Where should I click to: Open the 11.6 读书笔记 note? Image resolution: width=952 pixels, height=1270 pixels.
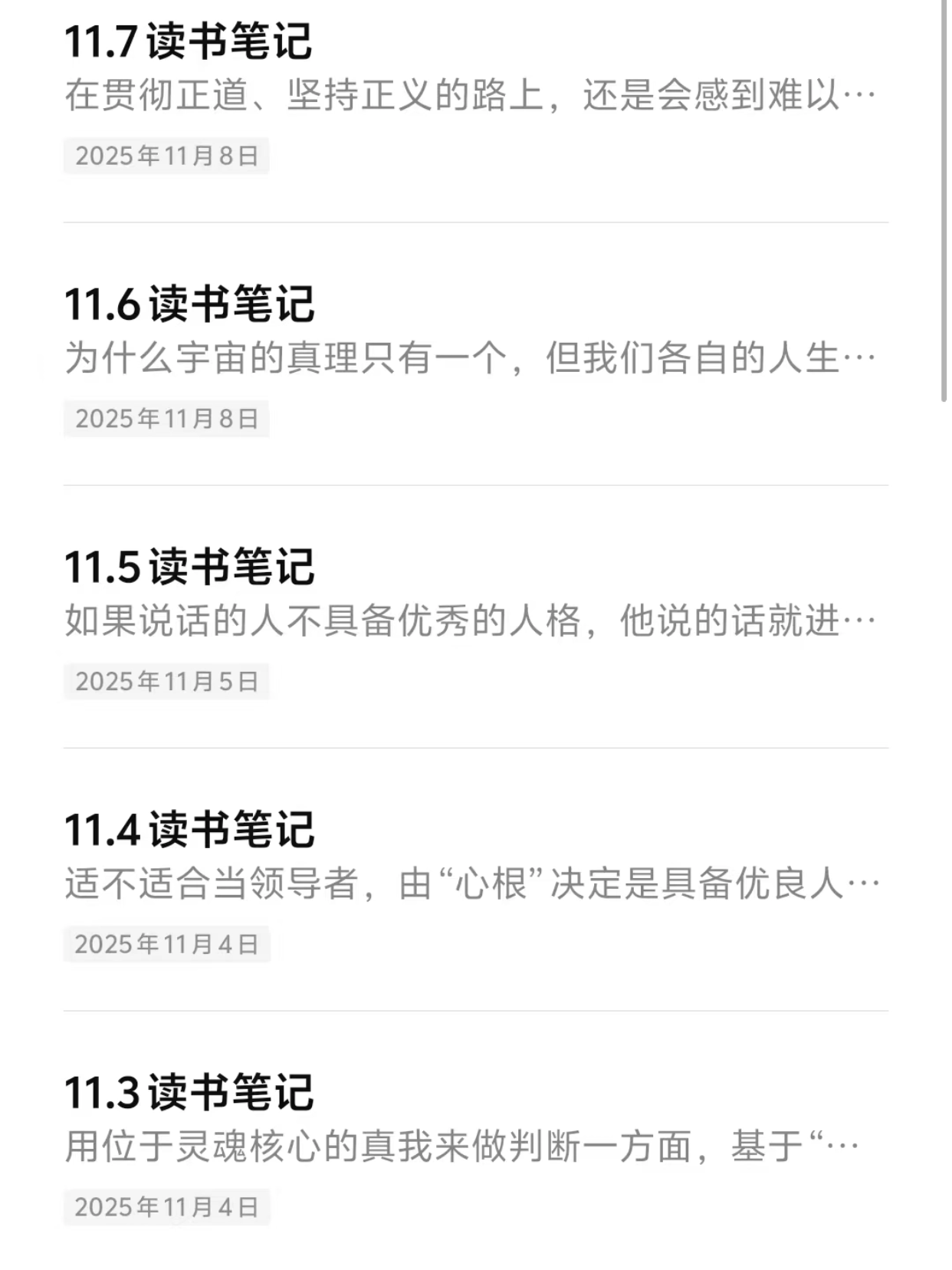tap(475, 354)
